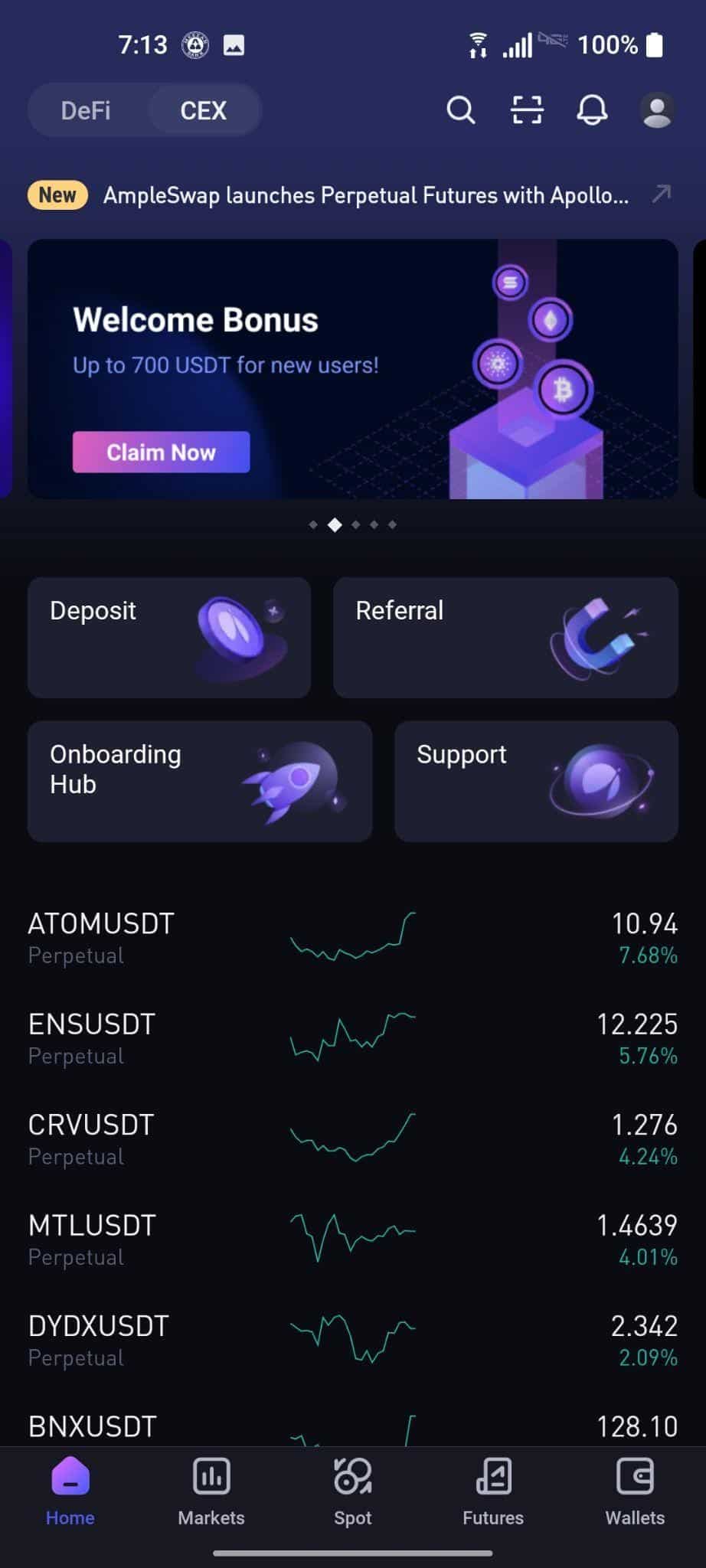Switch to the DeFi mode
Viewport: 706px width, 1568px height.
[x=86, y=110]
